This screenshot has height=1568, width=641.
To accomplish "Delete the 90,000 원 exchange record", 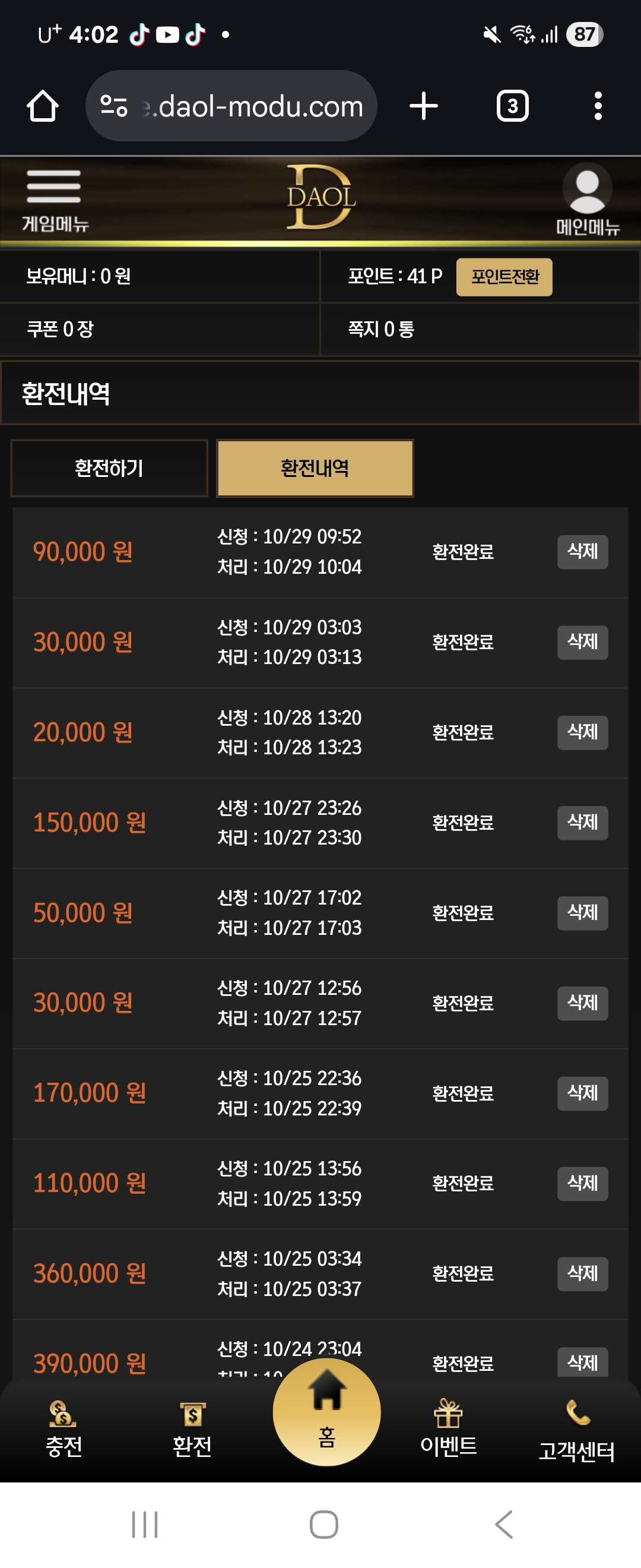I will (582, 552).
